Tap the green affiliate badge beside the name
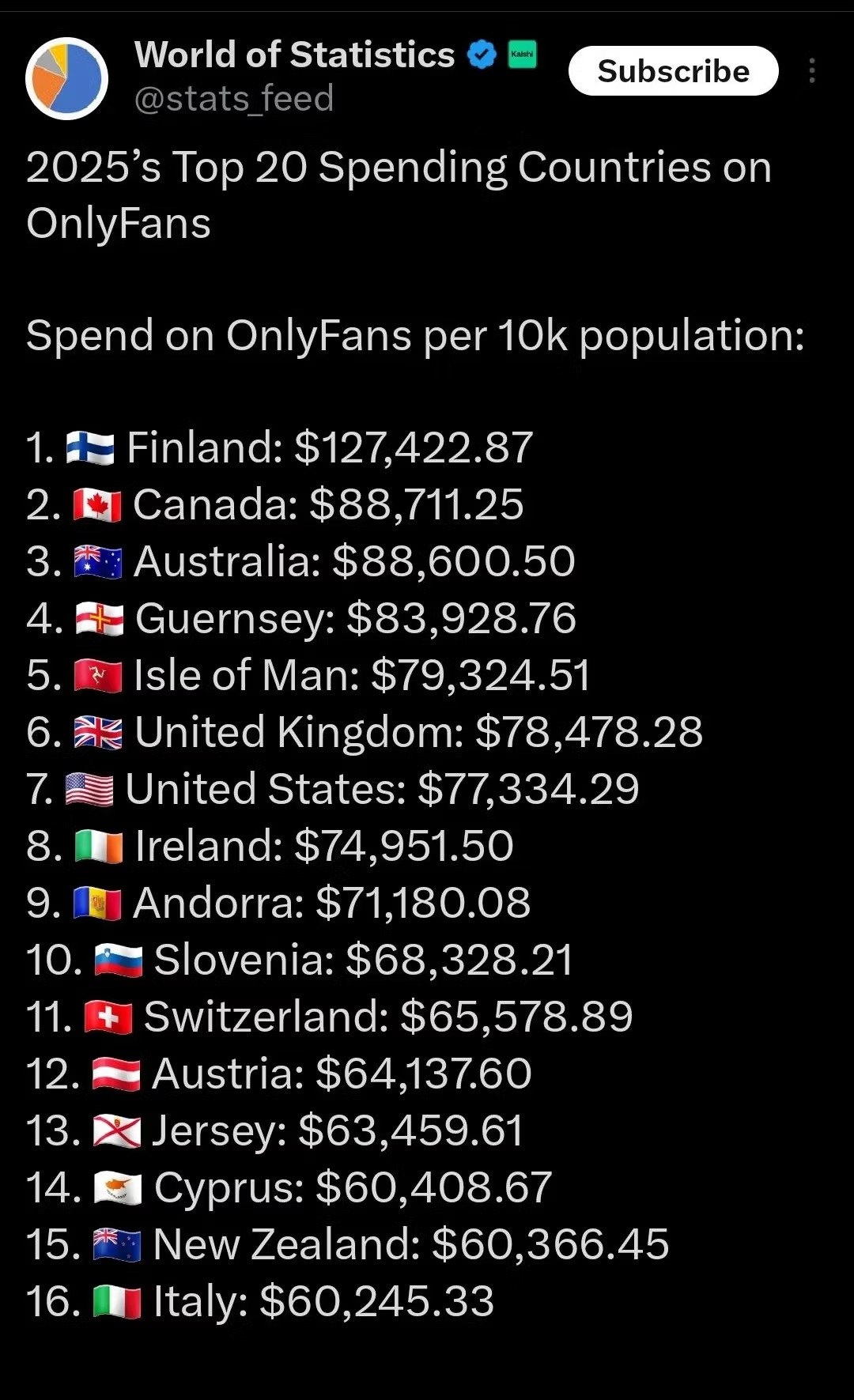Screen dimensions: 854x1400 [x=522, y=55]
